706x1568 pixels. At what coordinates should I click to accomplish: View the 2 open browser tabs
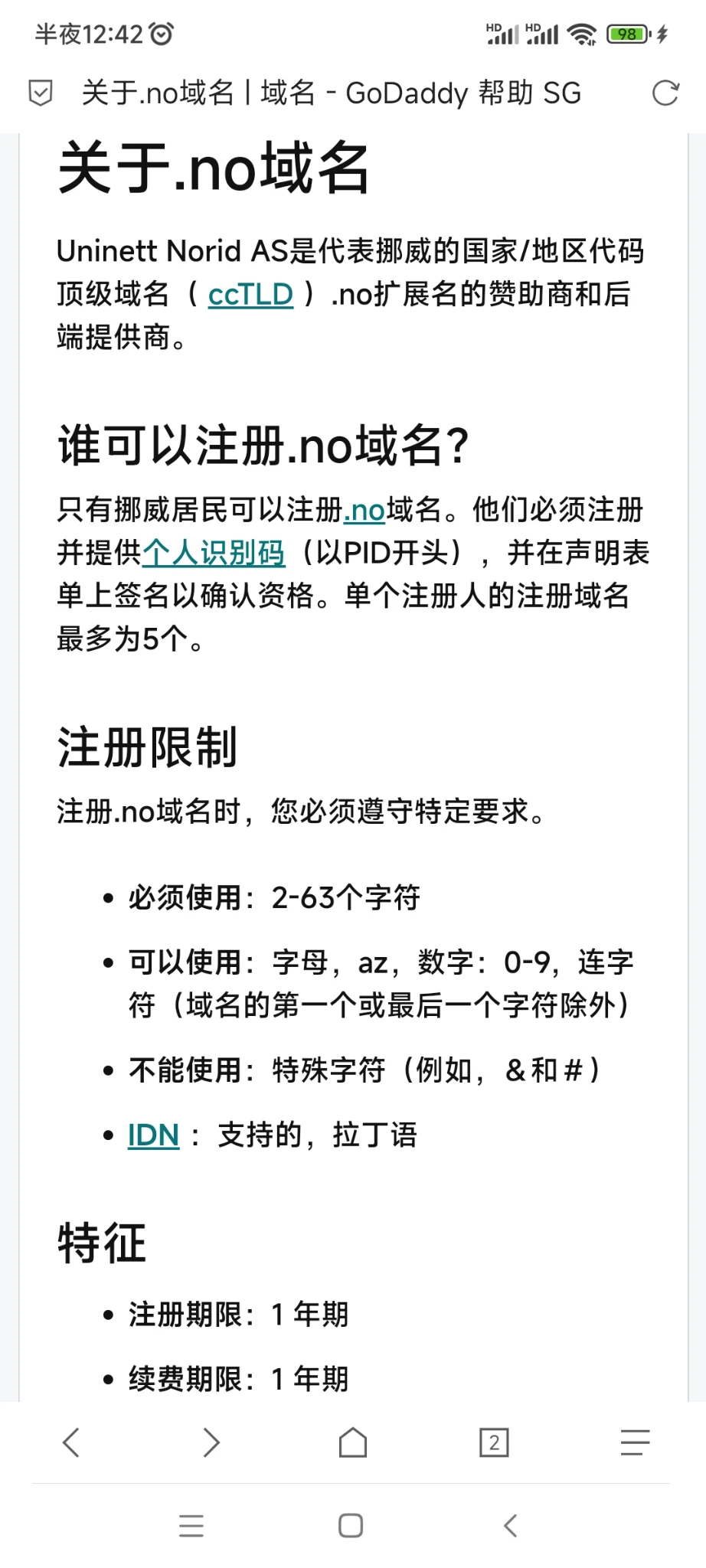tap(494, 1442)
